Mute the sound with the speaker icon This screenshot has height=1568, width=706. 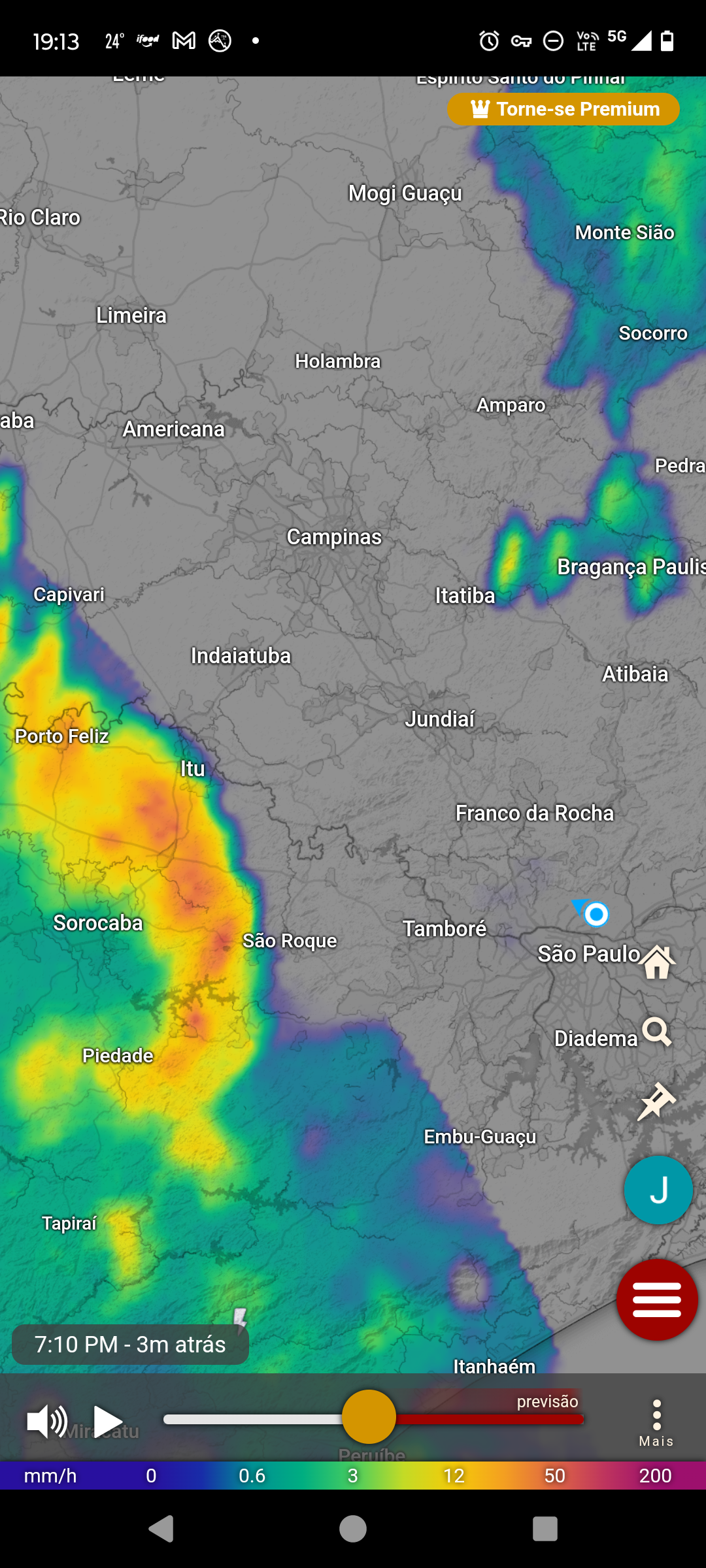(47, 1422)
